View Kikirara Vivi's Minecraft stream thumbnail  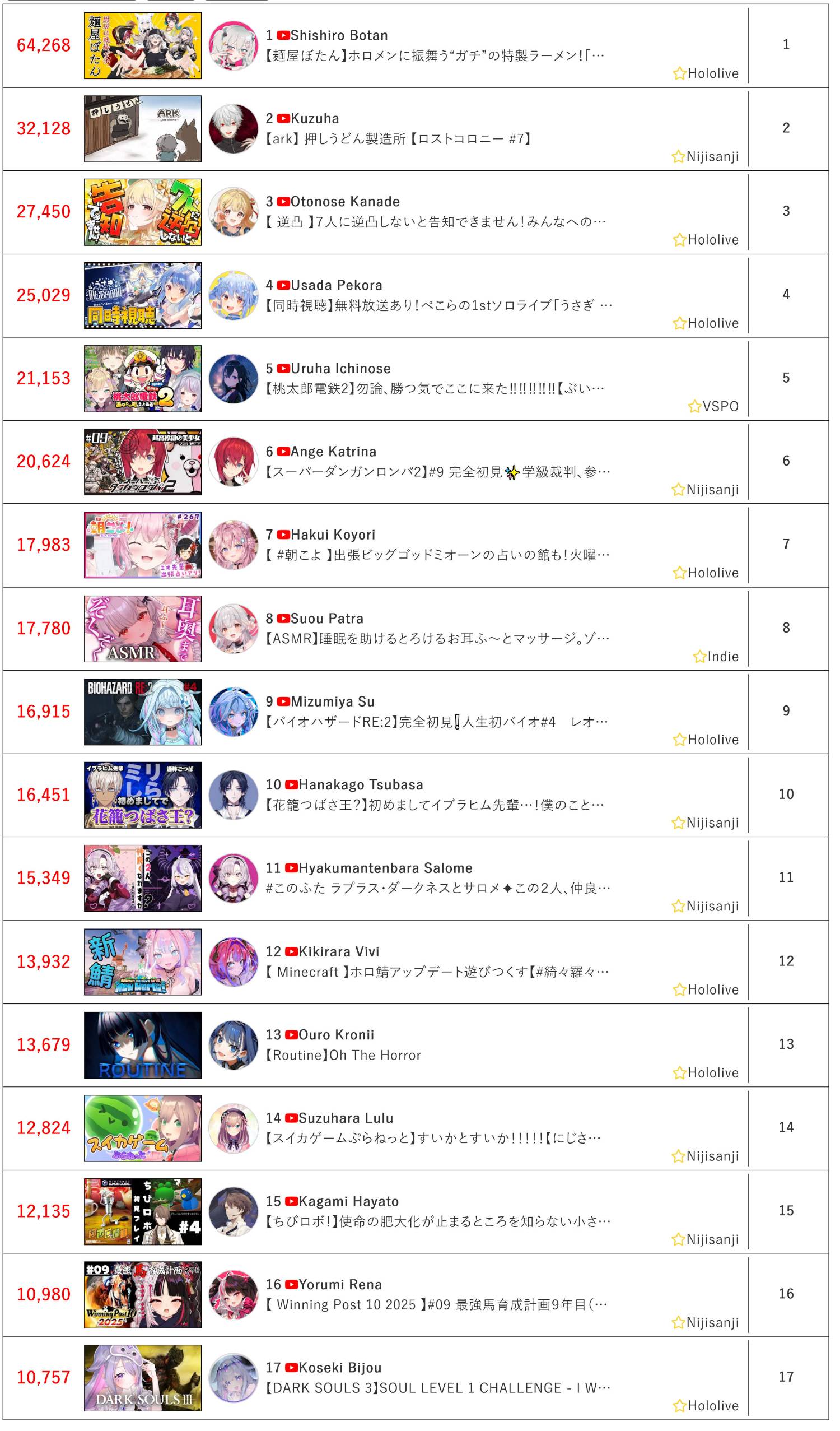click(142, 962)
